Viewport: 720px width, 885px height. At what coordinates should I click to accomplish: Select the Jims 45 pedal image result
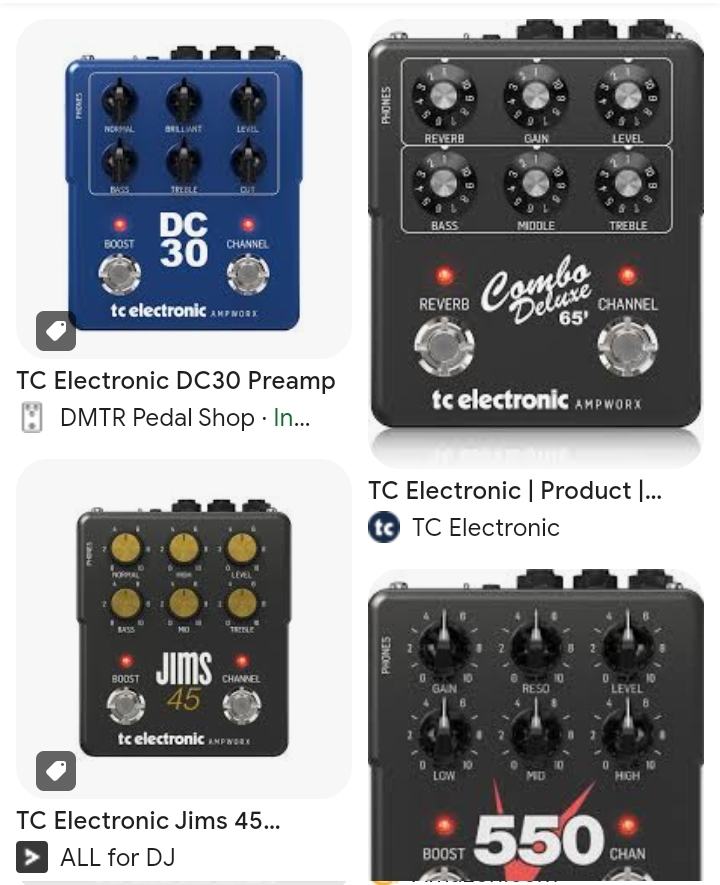point(184,628)
